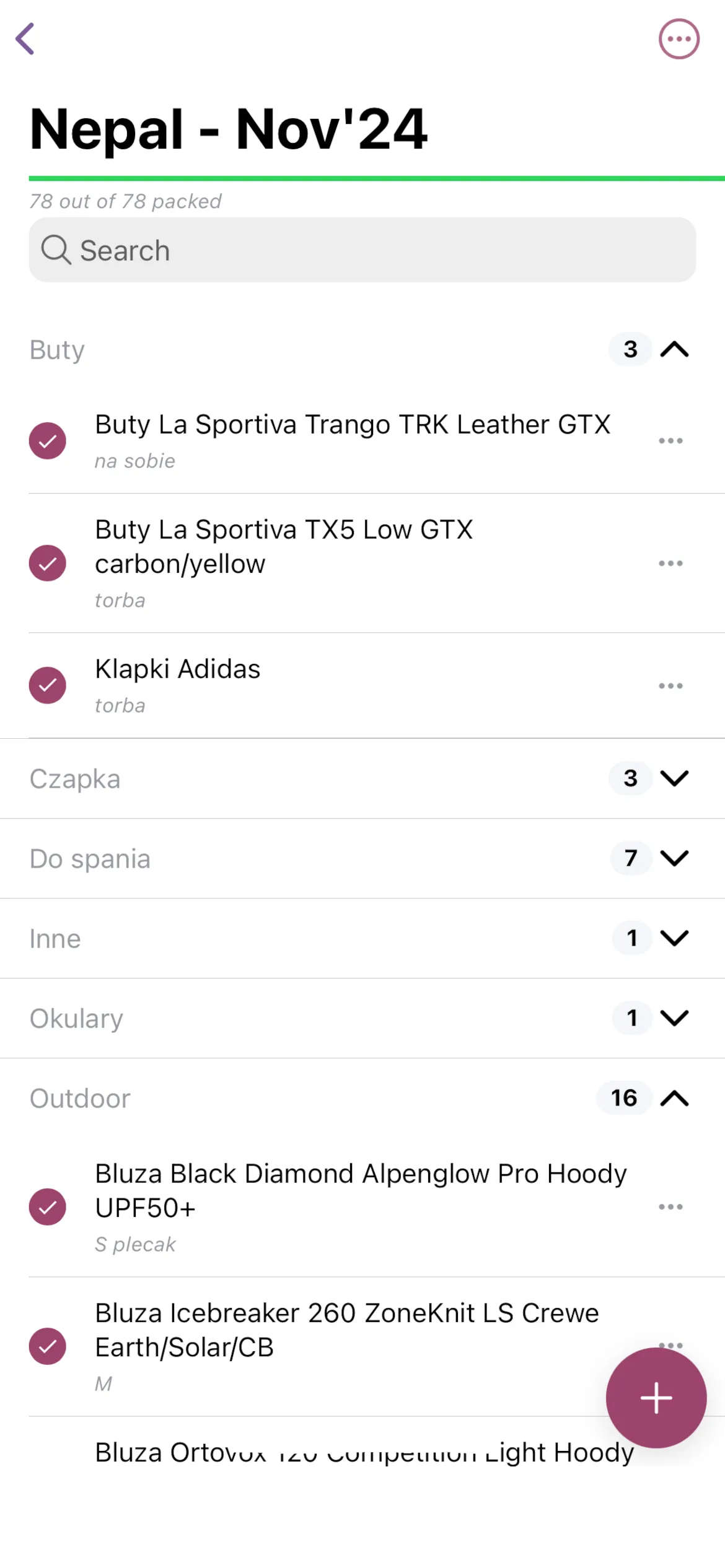The image size is (725, 1568).
Task: Expand the Czapka category
Action: [674, 778]
